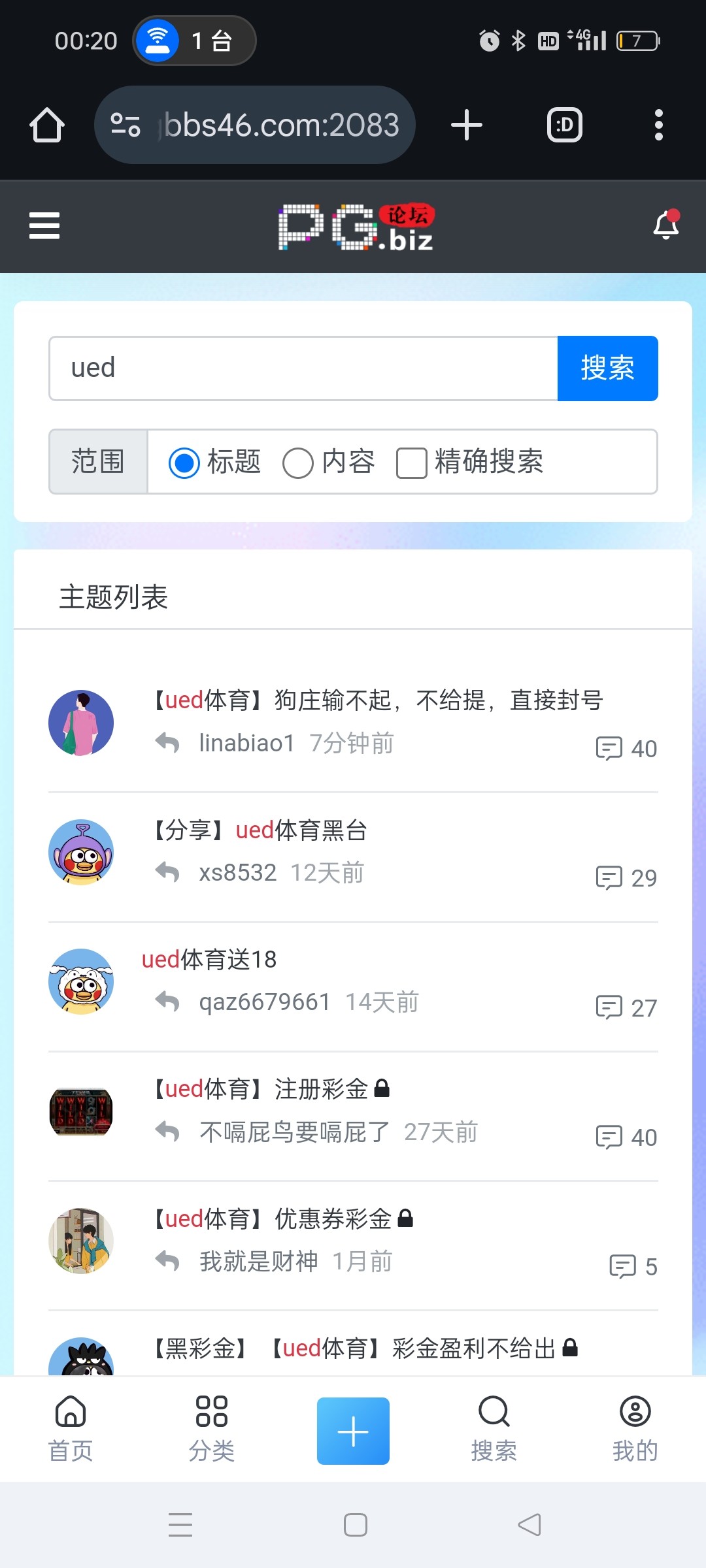Viewport: 706px width, 1568px height.
Task: Switch to the 首页 home tab
Action: click(x=71, y=1429)
